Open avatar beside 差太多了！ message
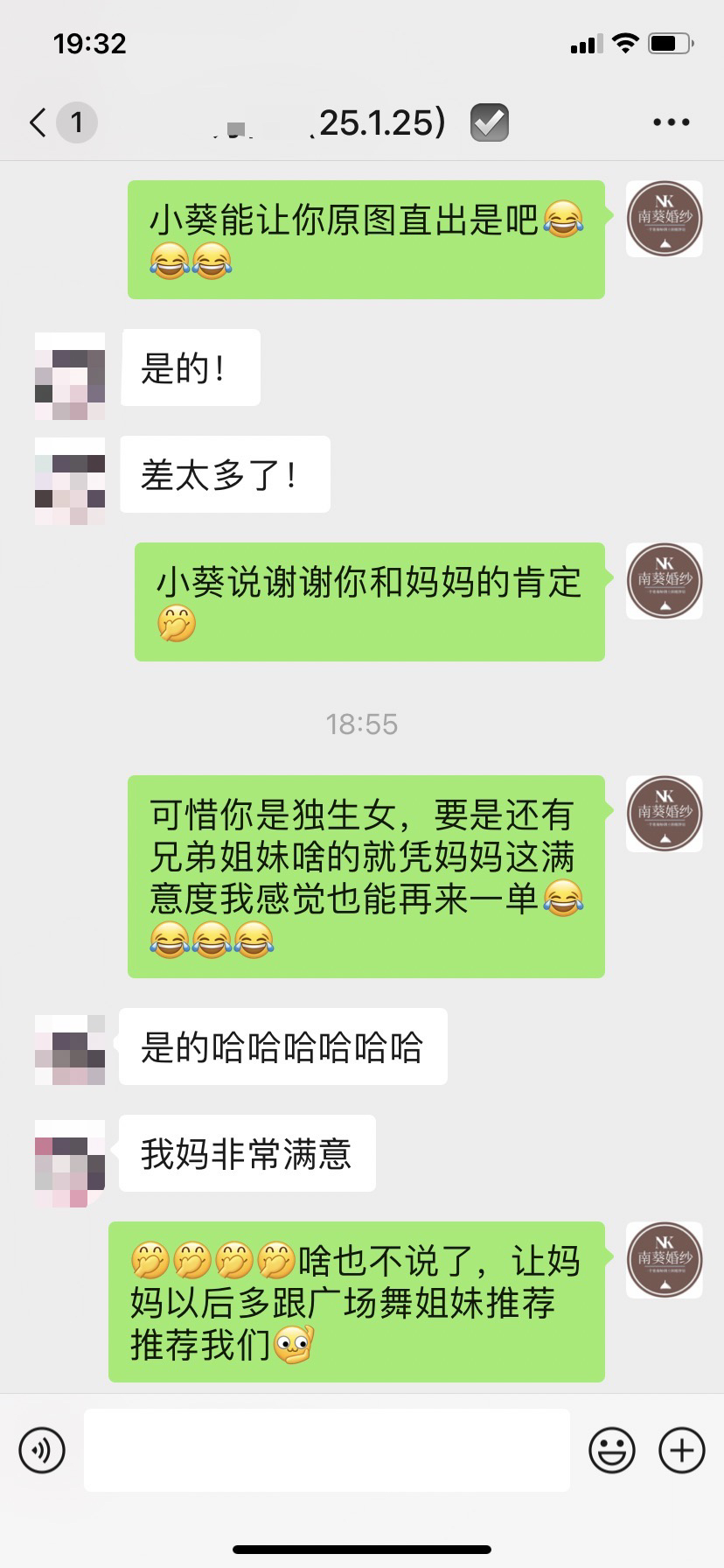The height and width of the screenshot is (1568, 724). [70, 472]
